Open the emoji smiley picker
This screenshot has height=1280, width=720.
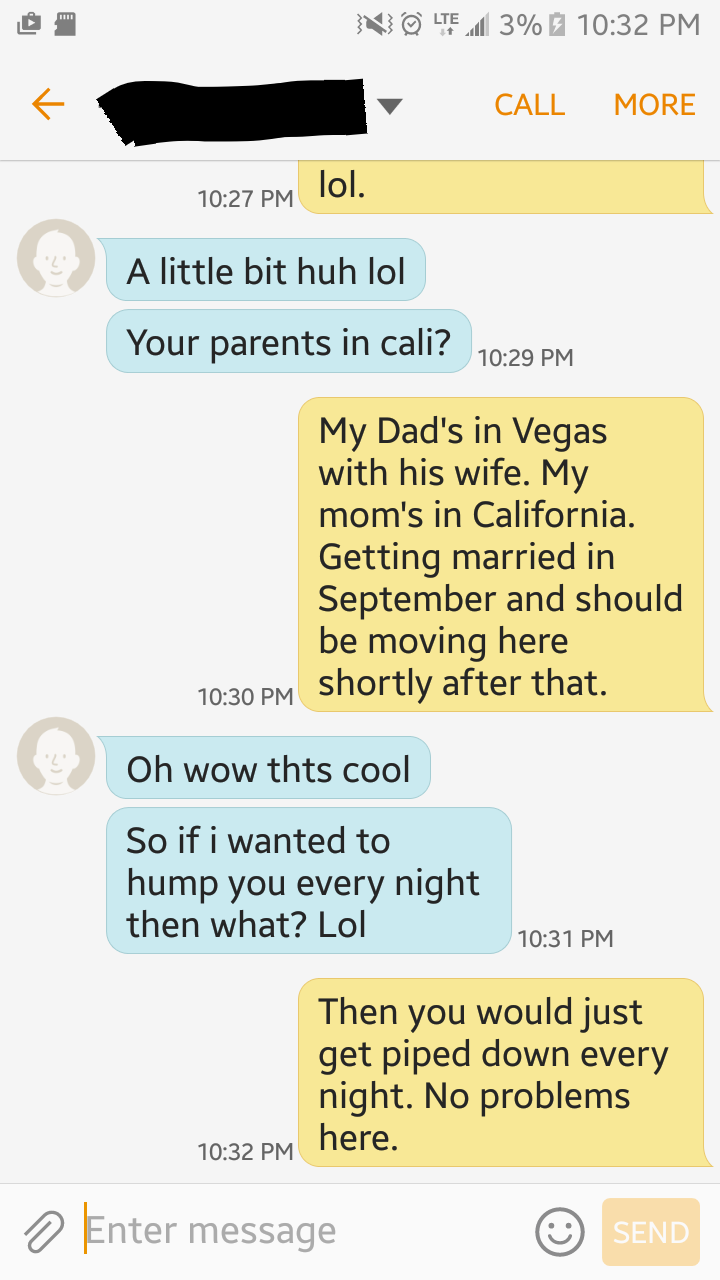[x=560, y=1232]
